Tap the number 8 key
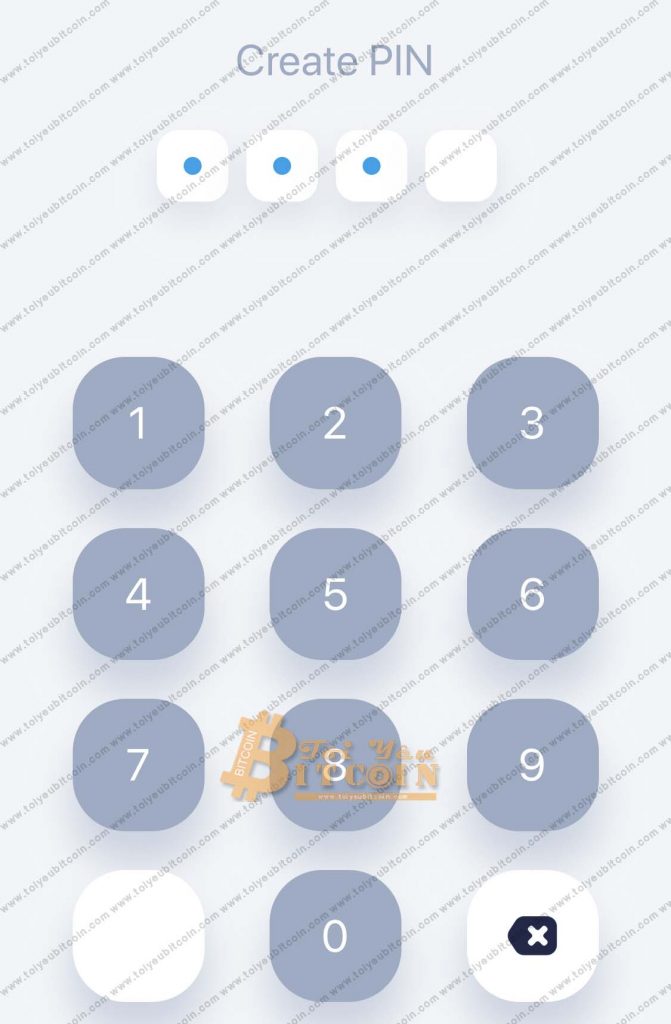 [x=335, y=765]
